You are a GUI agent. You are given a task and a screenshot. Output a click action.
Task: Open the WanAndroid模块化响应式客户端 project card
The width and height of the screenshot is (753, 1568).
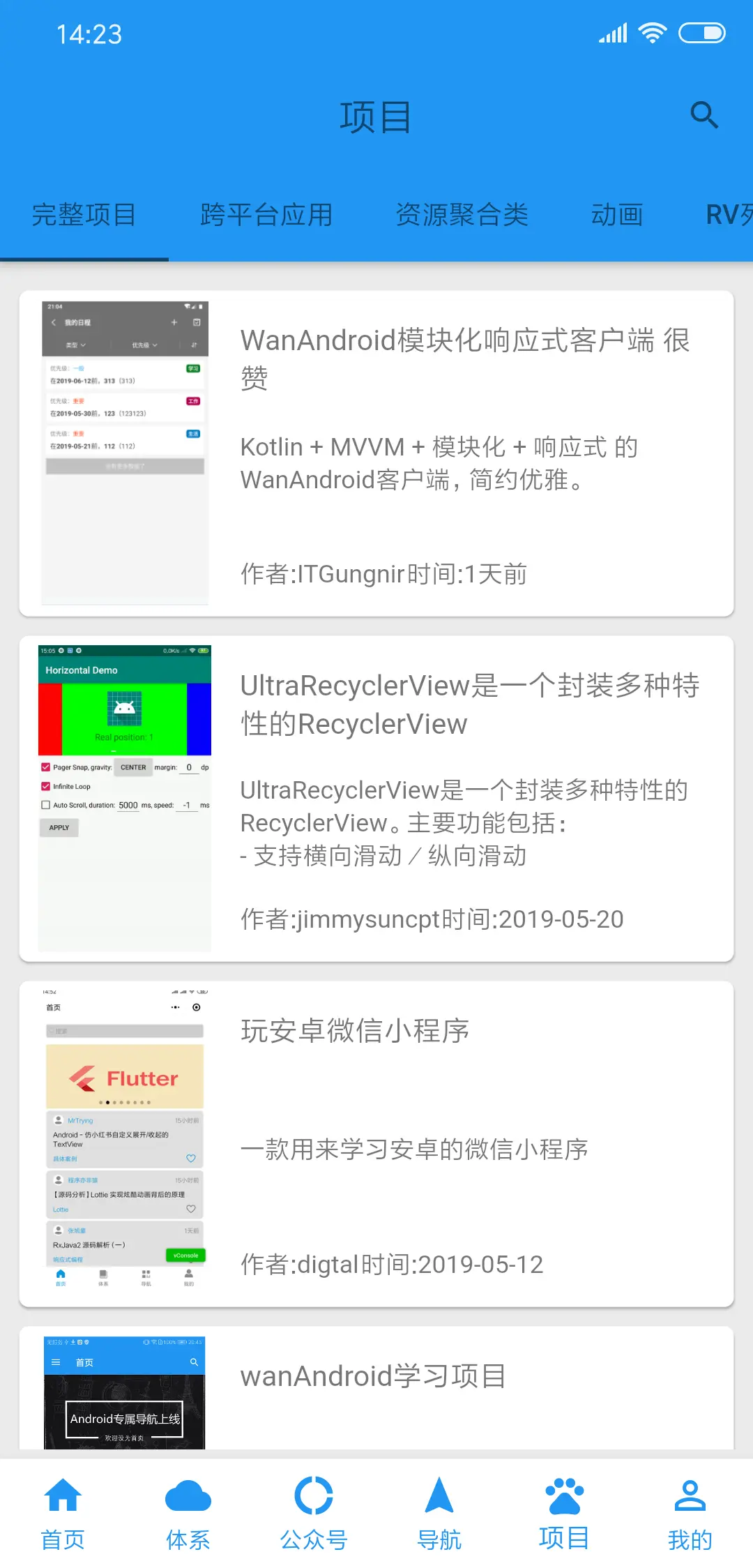click(x=376, y=453)
